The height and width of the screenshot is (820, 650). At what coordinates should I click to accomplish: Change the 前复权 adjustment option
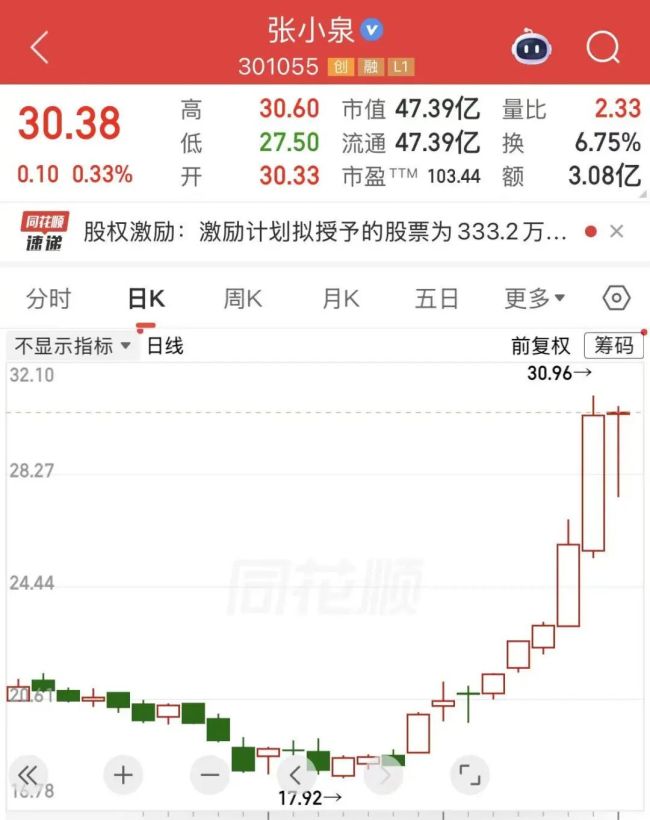tap(540, 346)
